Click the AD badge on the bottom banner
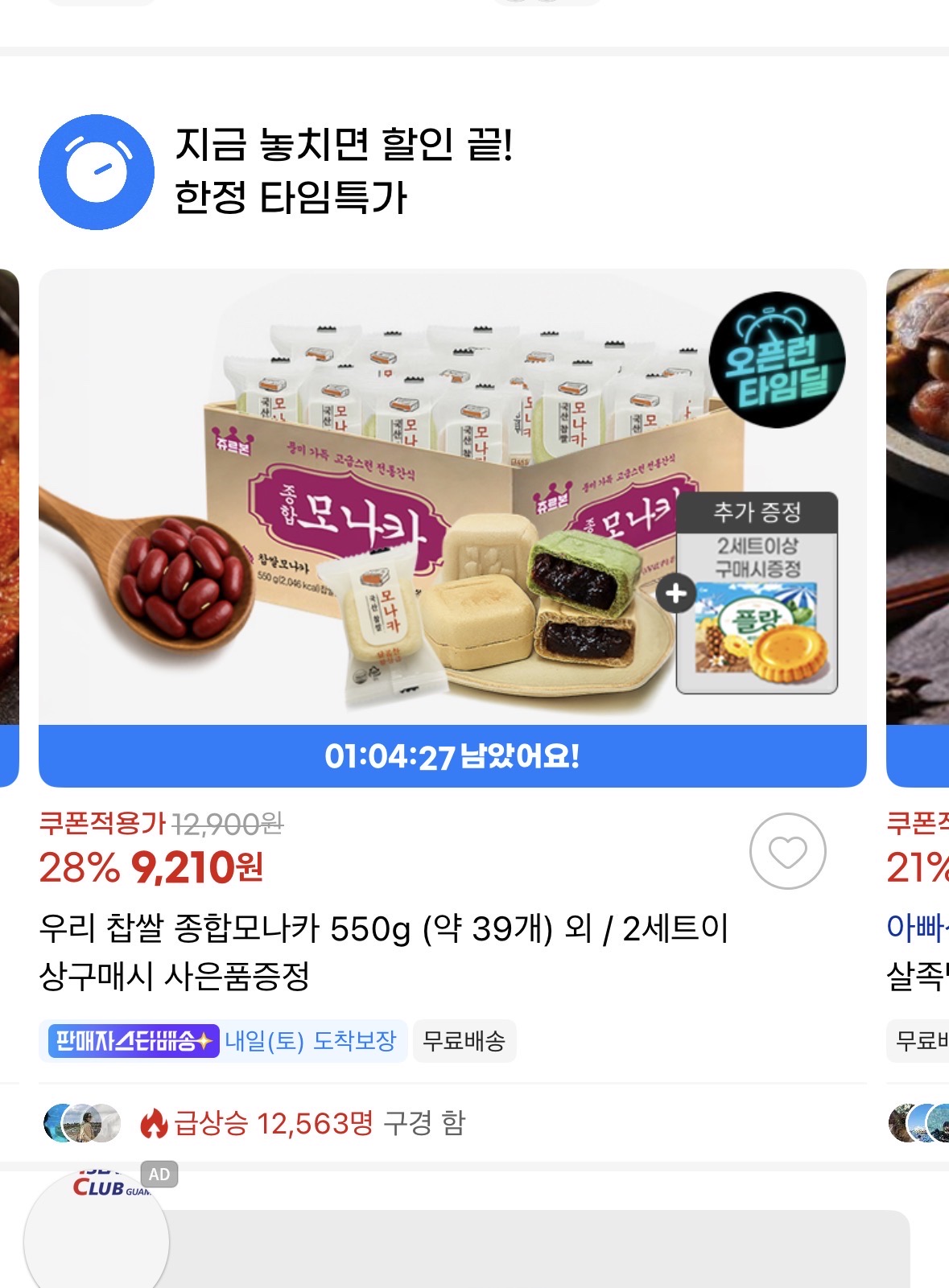Image resolution: width=949 pixels, height=1288 pixels. pyautogui.click(x=159, y=1174)
